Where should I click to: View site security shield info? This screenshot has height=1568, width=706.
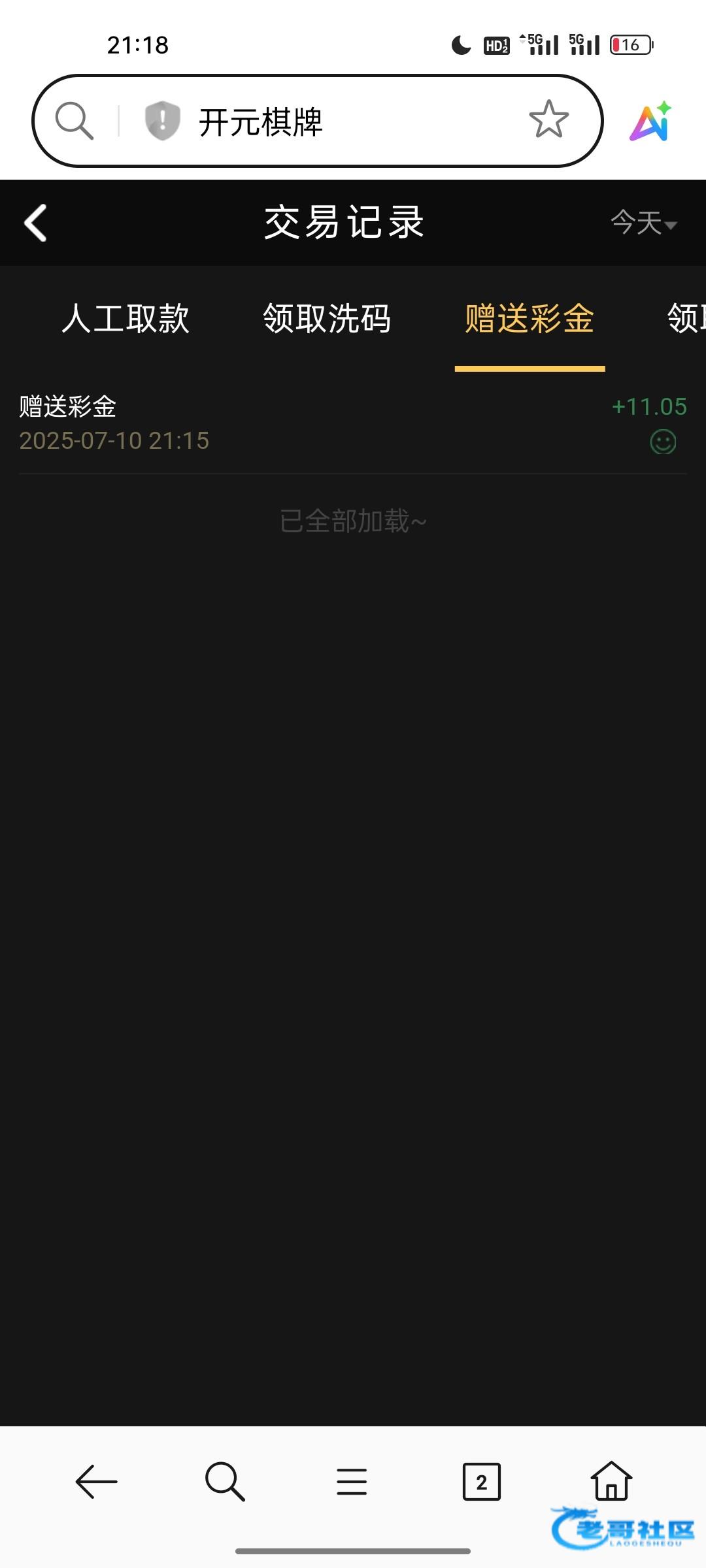click(162, 121)
